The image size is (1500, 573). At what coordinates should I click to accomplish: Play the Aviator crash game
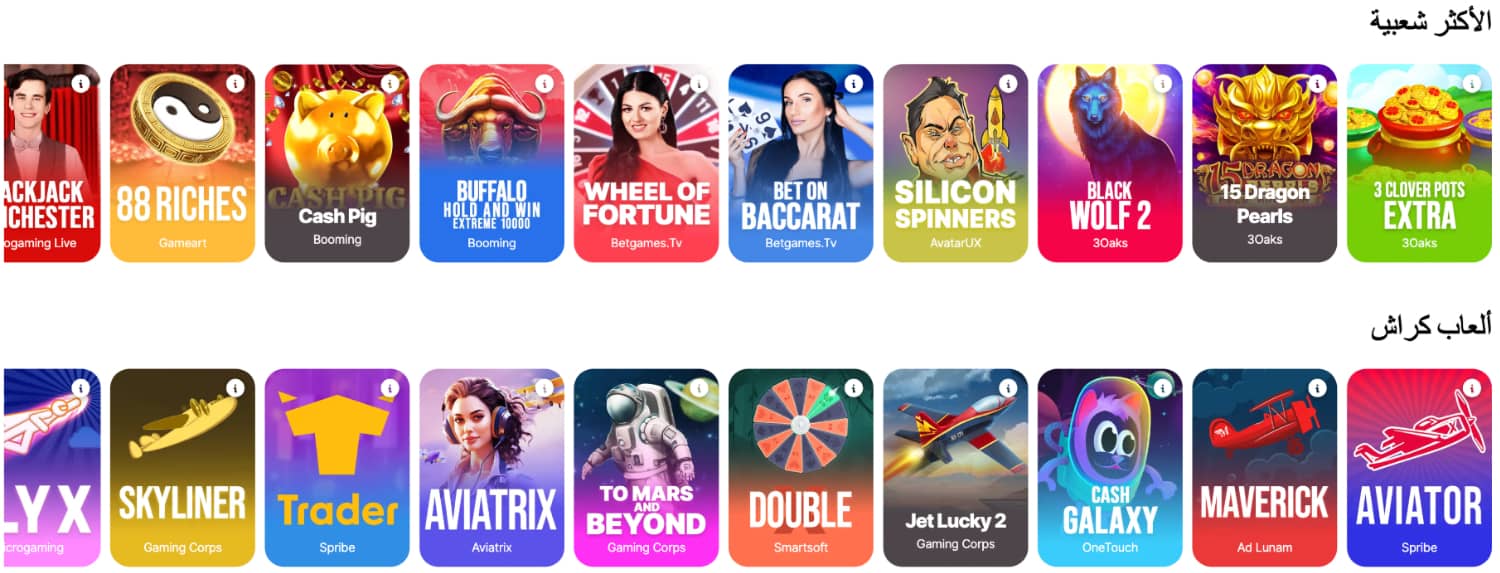(x=1419, y=468)
